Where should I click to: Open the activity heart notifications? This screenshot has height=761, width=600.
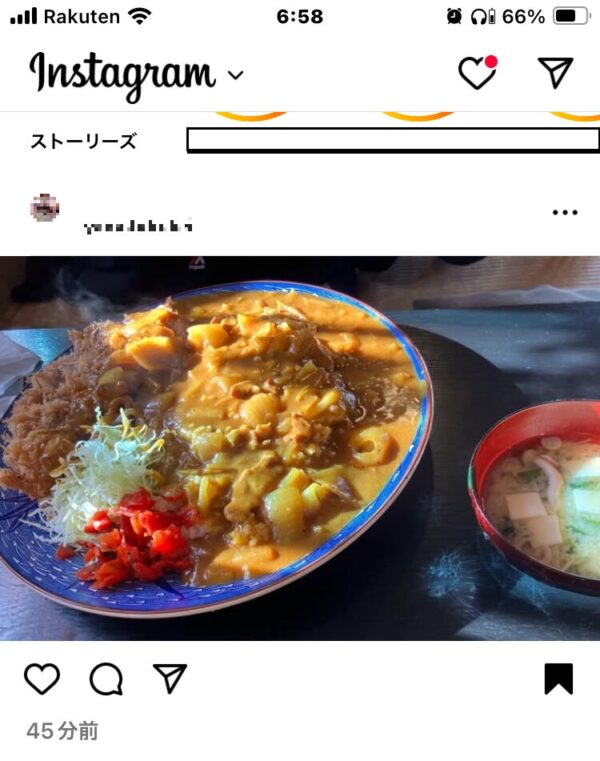click(477, 72)
